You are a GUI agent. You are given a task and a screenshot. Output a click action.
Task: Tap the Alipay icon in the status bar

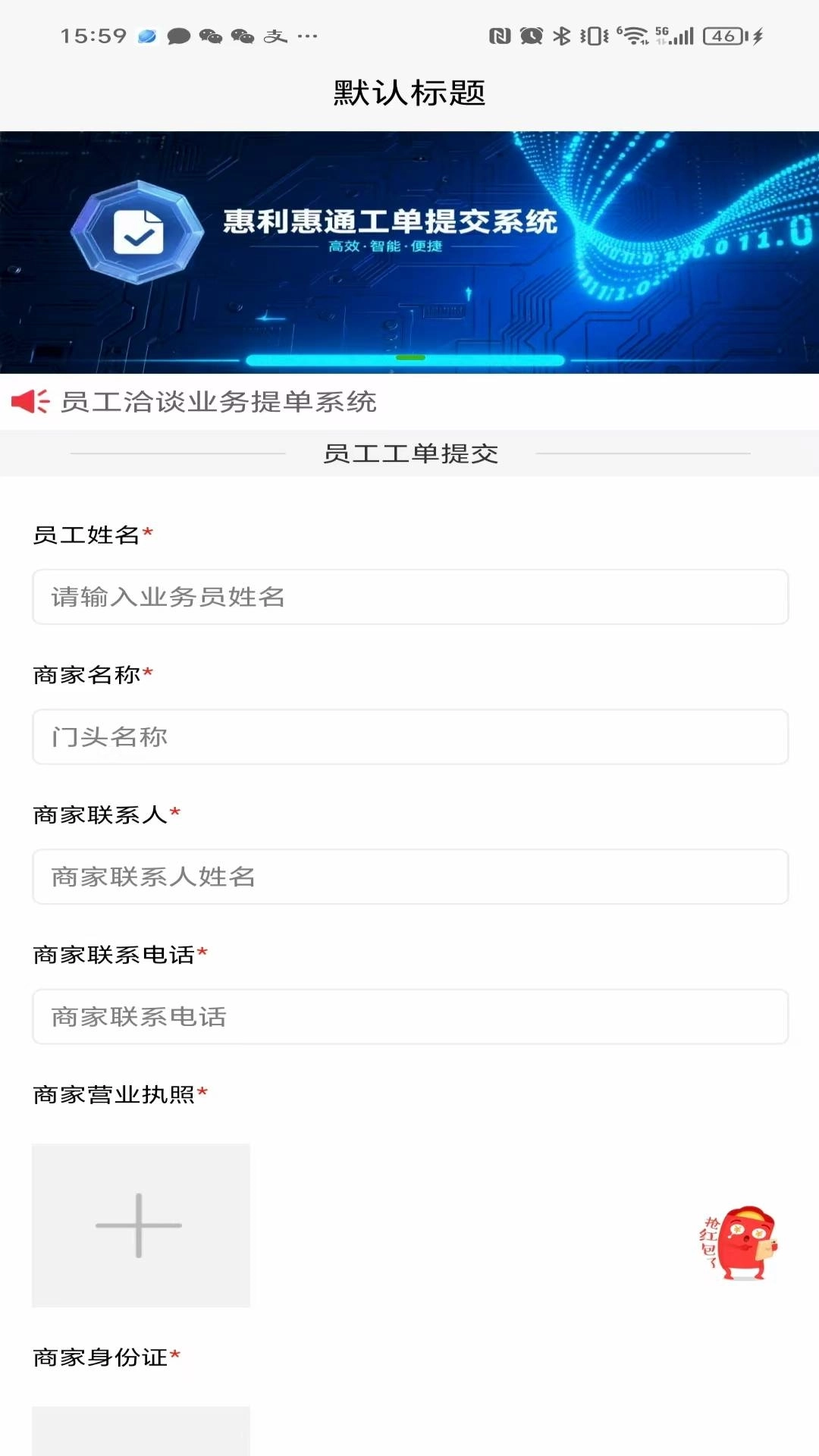pos(275,36)
